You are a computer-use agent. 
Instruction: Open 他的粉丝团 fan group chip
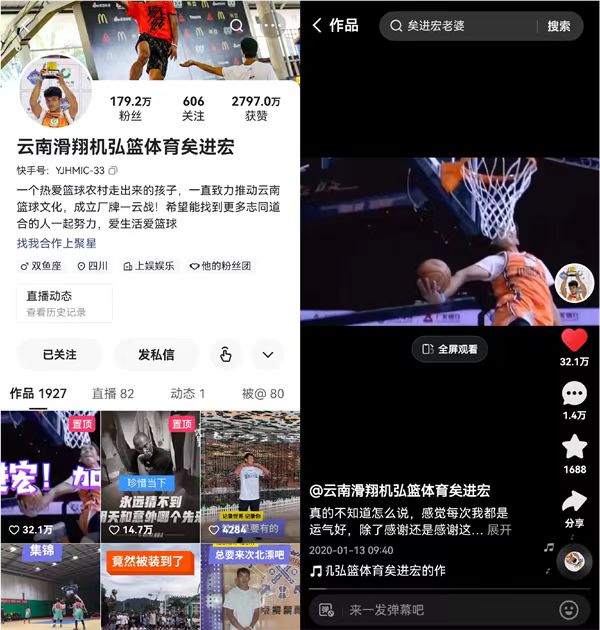click(221, 266)
